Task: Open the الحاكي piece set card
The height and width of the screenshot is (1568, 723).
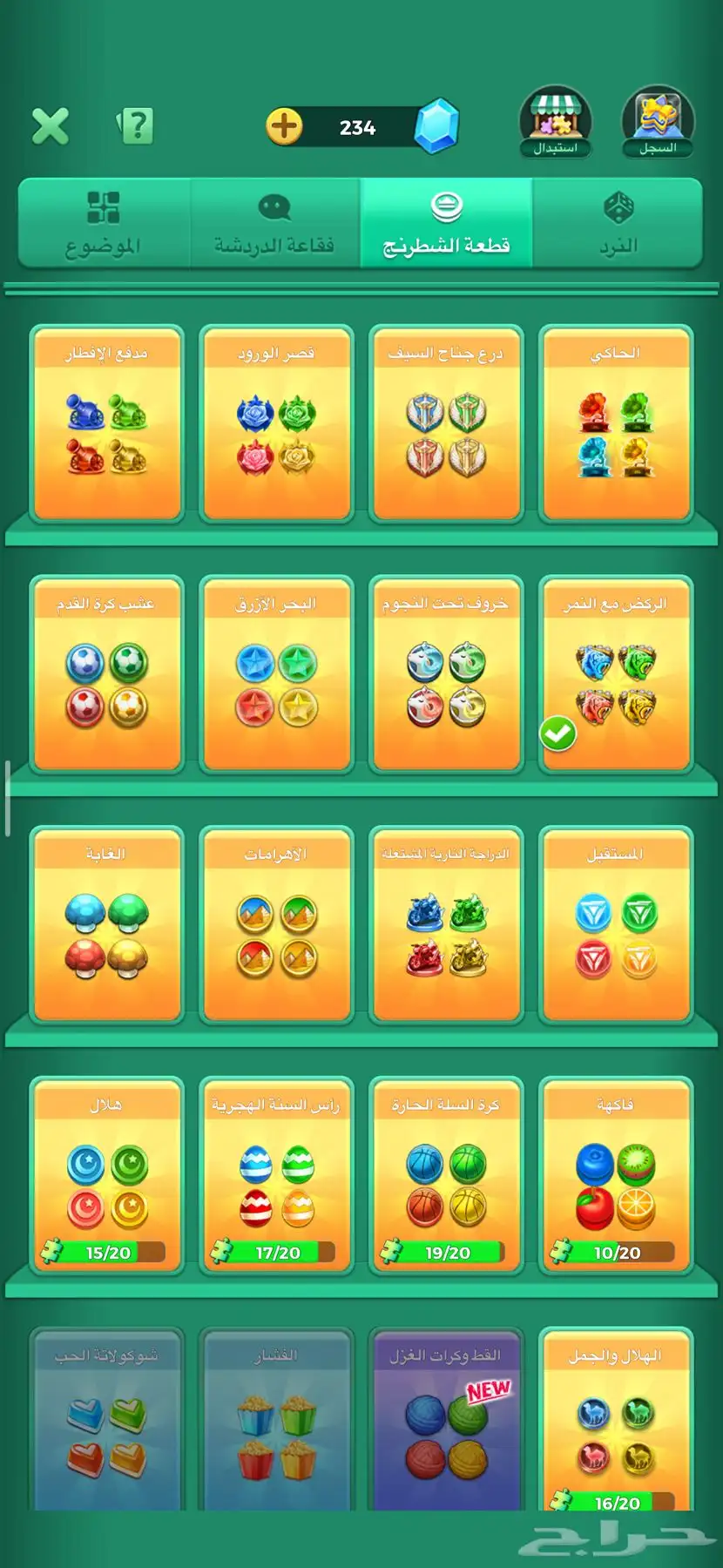Action: click(616, 424)
